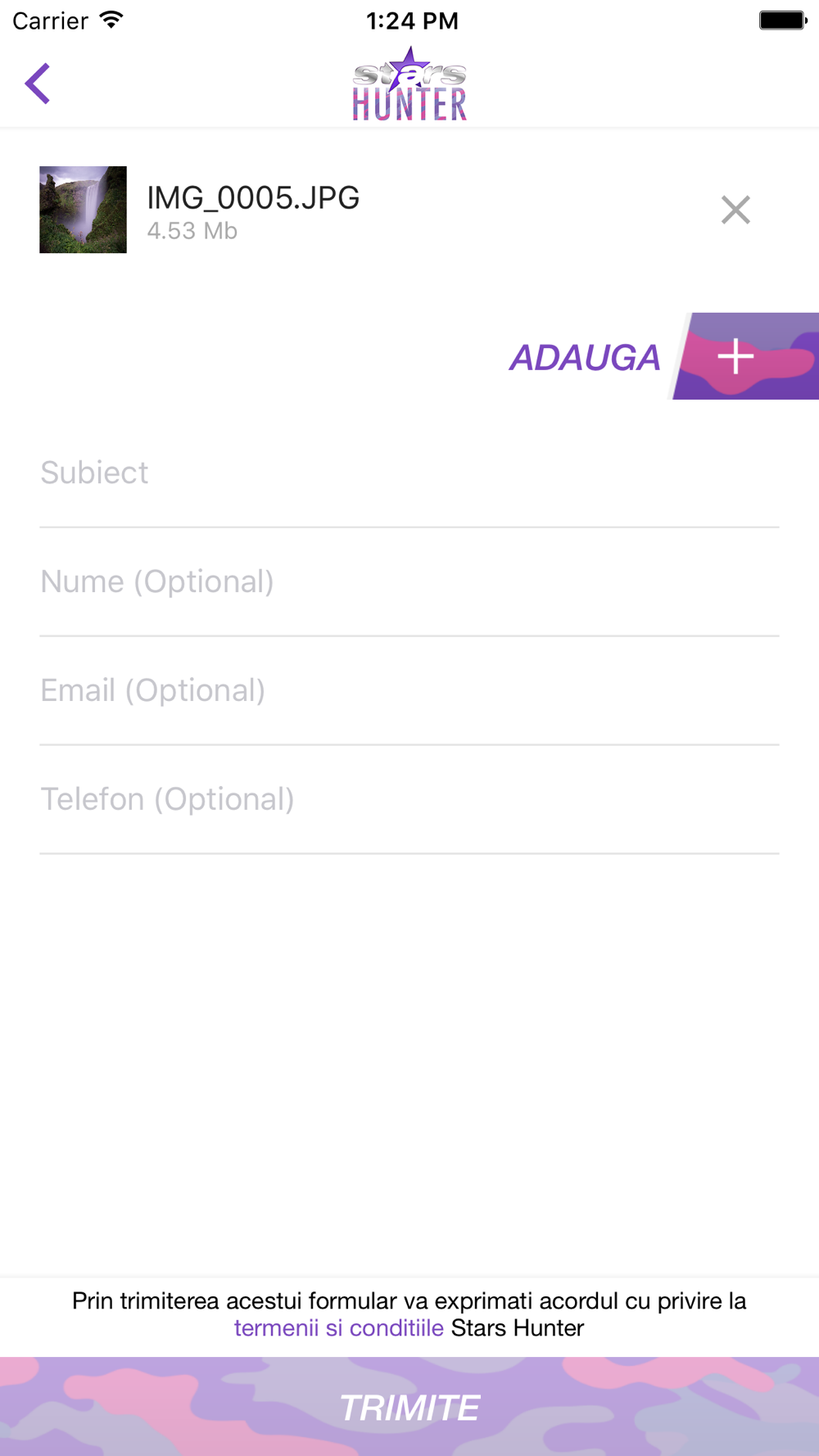Tap the ADAUGA plus button
This screenshot has height=1456, width=819.
pyautogui.click(x=737, y=356)
